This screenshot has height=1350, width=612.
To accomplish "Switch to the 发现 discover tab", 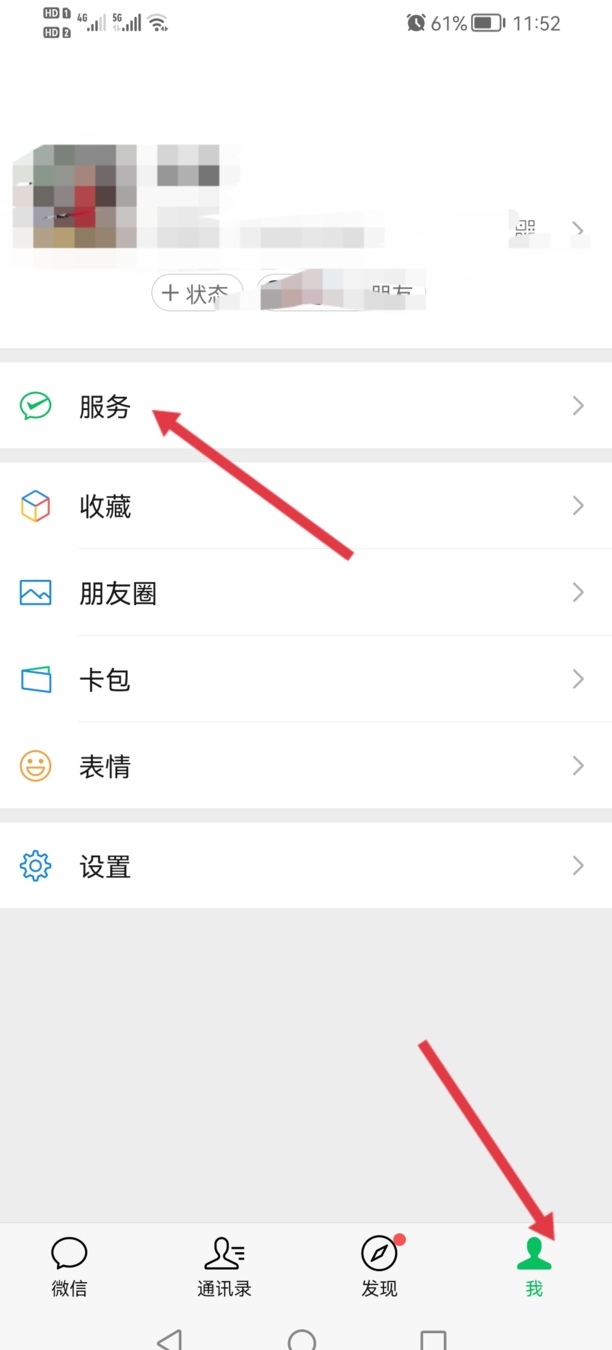I will pyautogui.click(x=379, y=1265).
